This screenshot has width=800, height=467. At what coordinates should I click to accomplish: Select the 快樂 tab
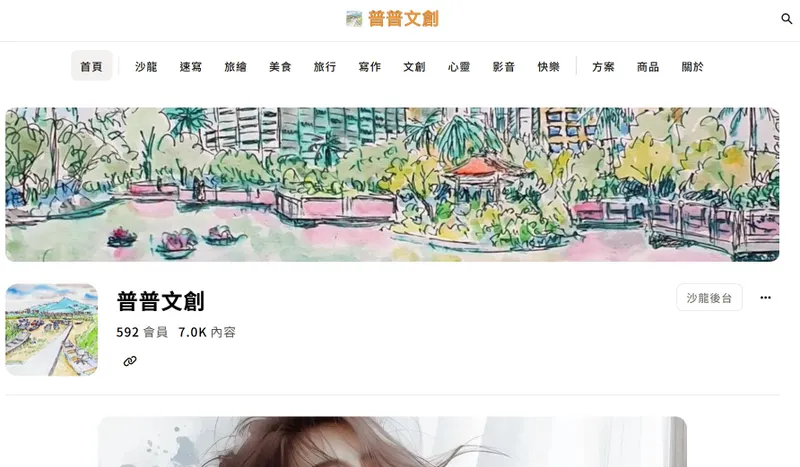pos(548,67)
